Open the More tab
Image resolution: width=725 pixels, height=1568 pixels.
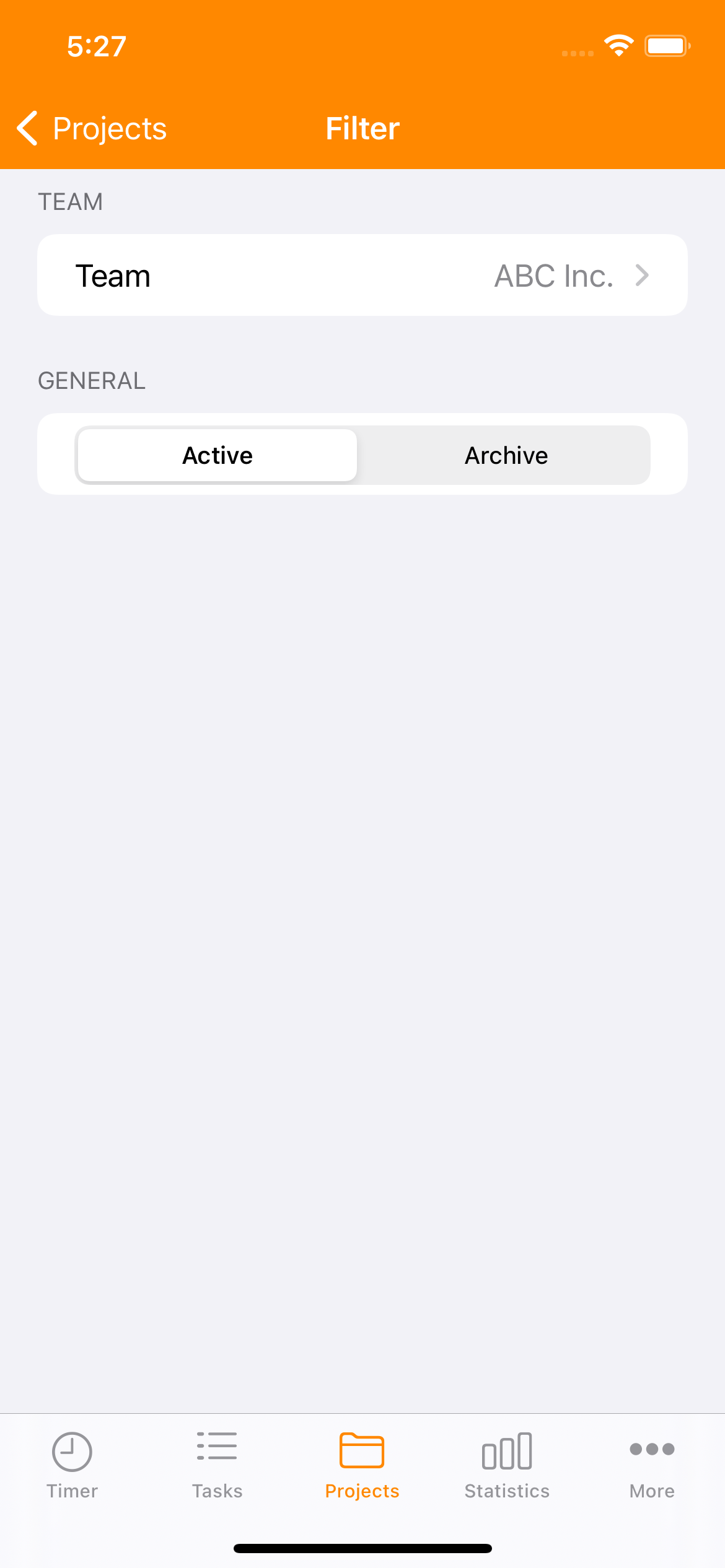click(x=652, y=1465)
